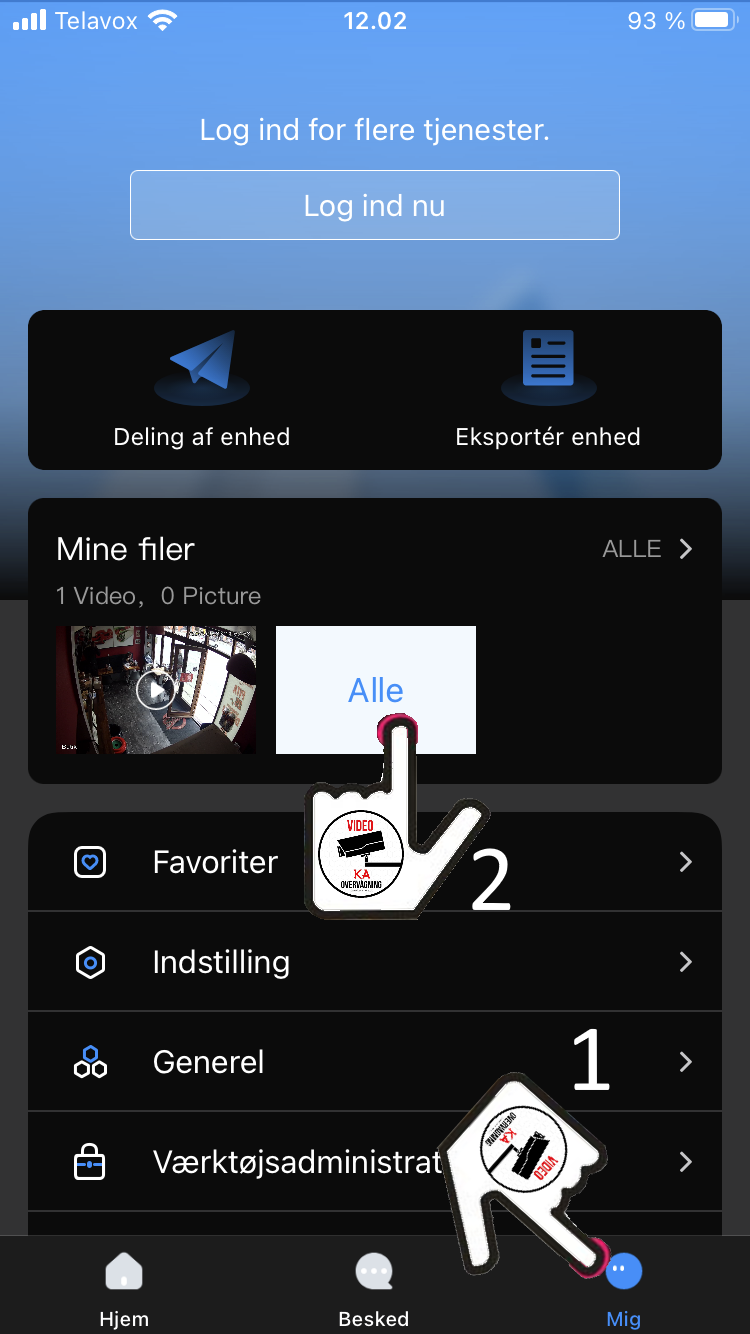Tap the Alle tile in Mine filer
The width and height of the screenshot is (750, 1334).
[x=376, y=690]
